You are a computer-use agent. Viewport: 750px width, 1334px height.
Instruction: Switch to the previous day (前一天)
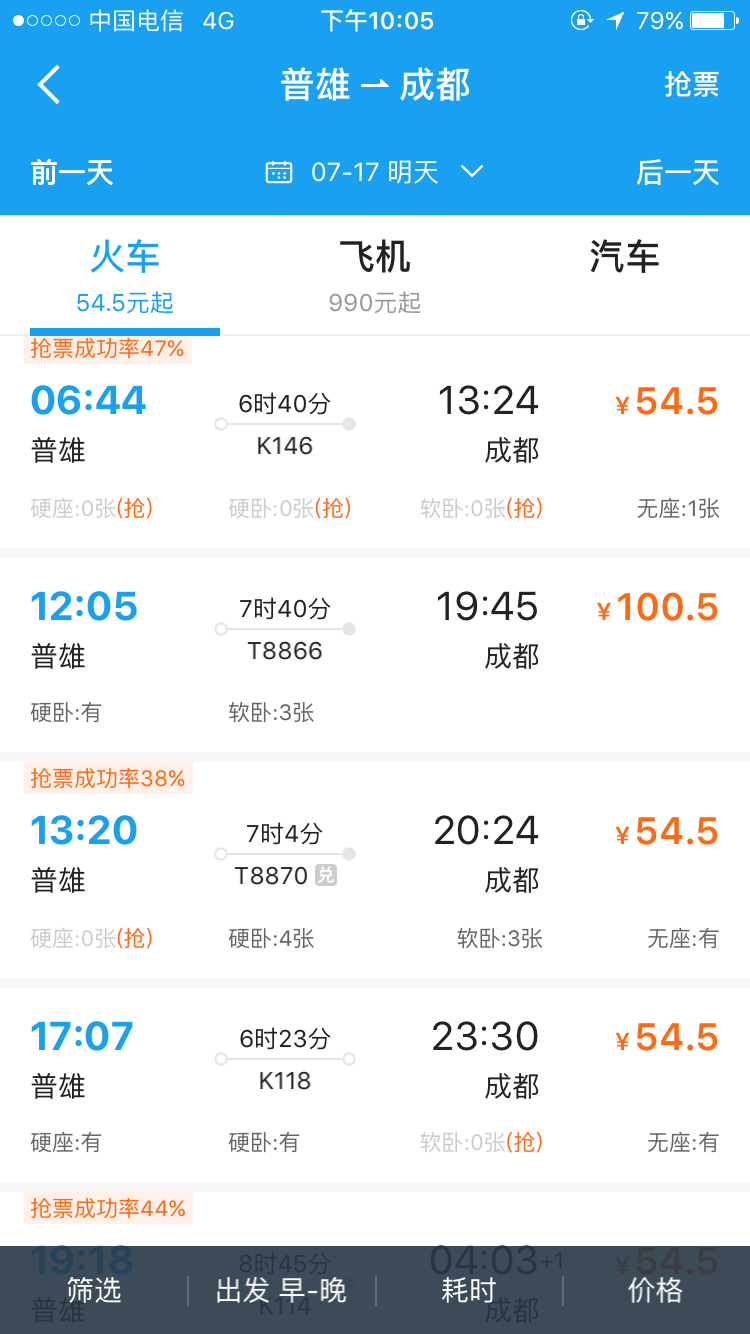72,173
